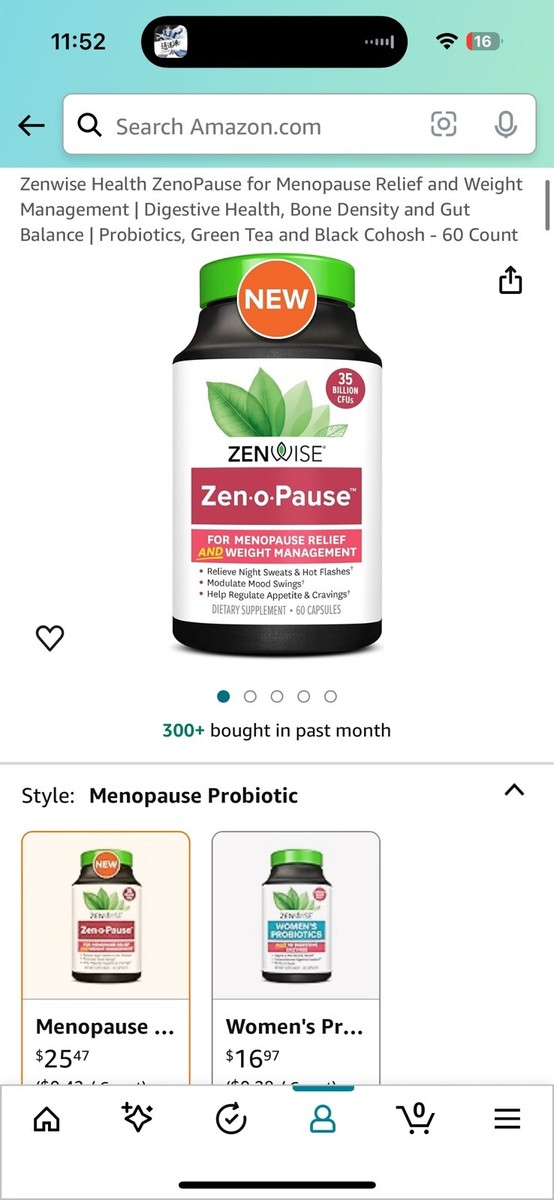Open the camera lens search icon
Screen dimensions: 554x1200
(x=443, y=124)
